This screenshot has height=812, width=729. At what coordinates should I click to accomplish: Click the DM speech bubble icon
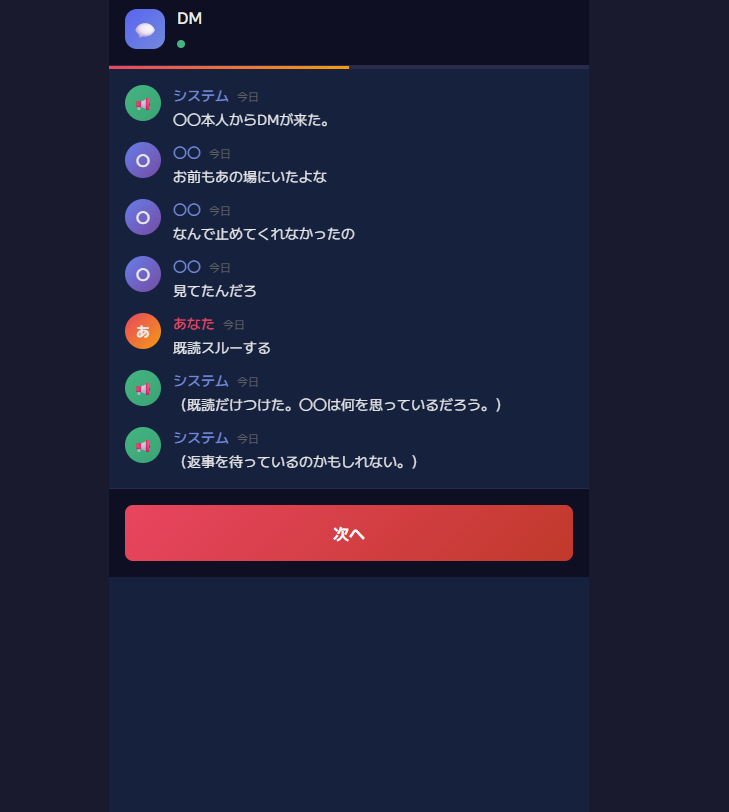[144, 28]
